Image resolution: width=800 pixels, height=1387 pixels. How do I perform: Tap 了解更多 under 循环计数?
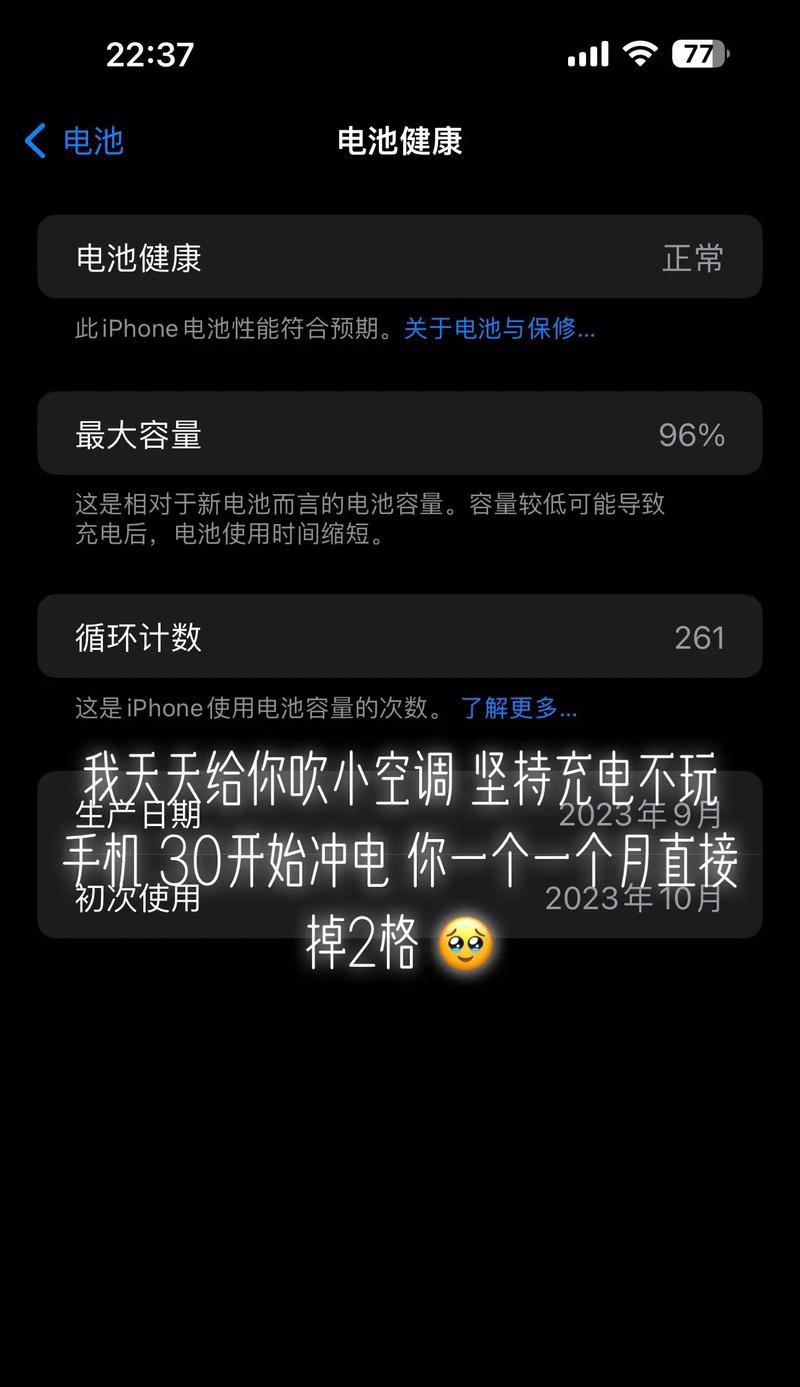[x=518, y=708]
